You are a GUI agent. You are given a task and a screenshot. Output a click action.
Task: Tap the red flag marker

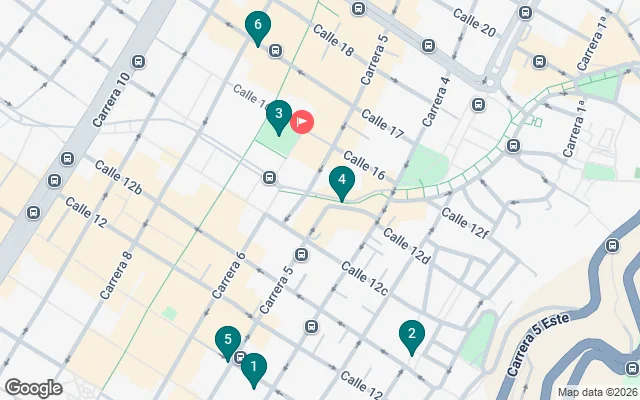pos(302,123)
